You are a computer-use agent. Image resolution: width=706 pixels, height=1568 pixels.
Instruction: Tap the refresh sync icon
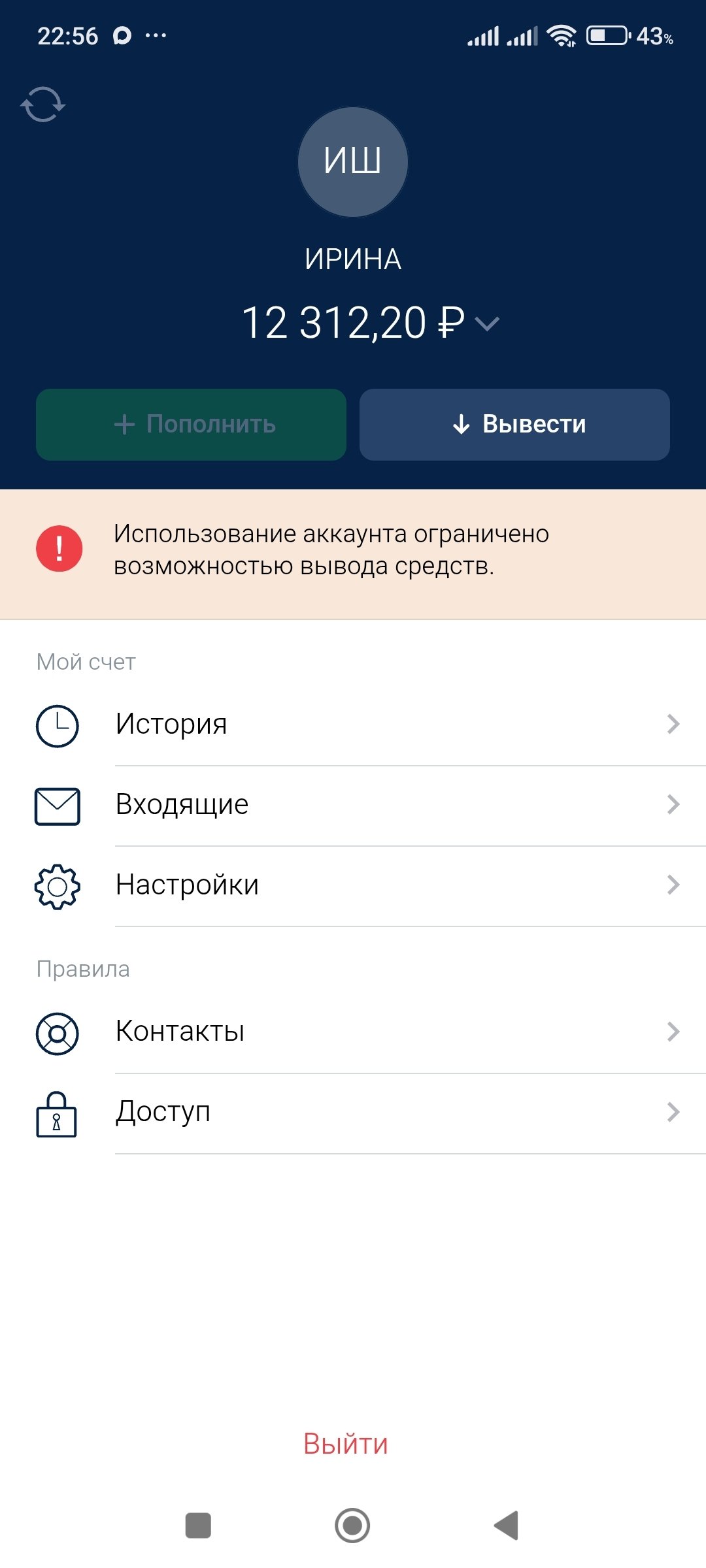tap(43, 105)
